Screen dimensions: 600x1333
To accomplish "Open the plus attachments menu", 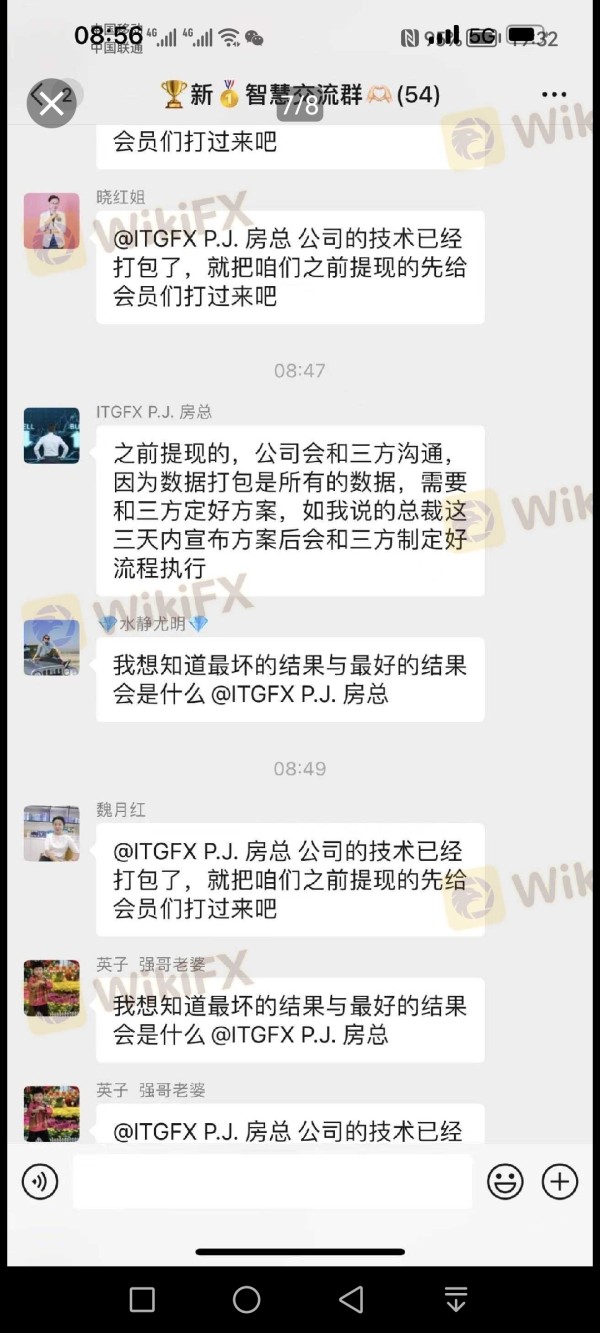I will 560,1182.
